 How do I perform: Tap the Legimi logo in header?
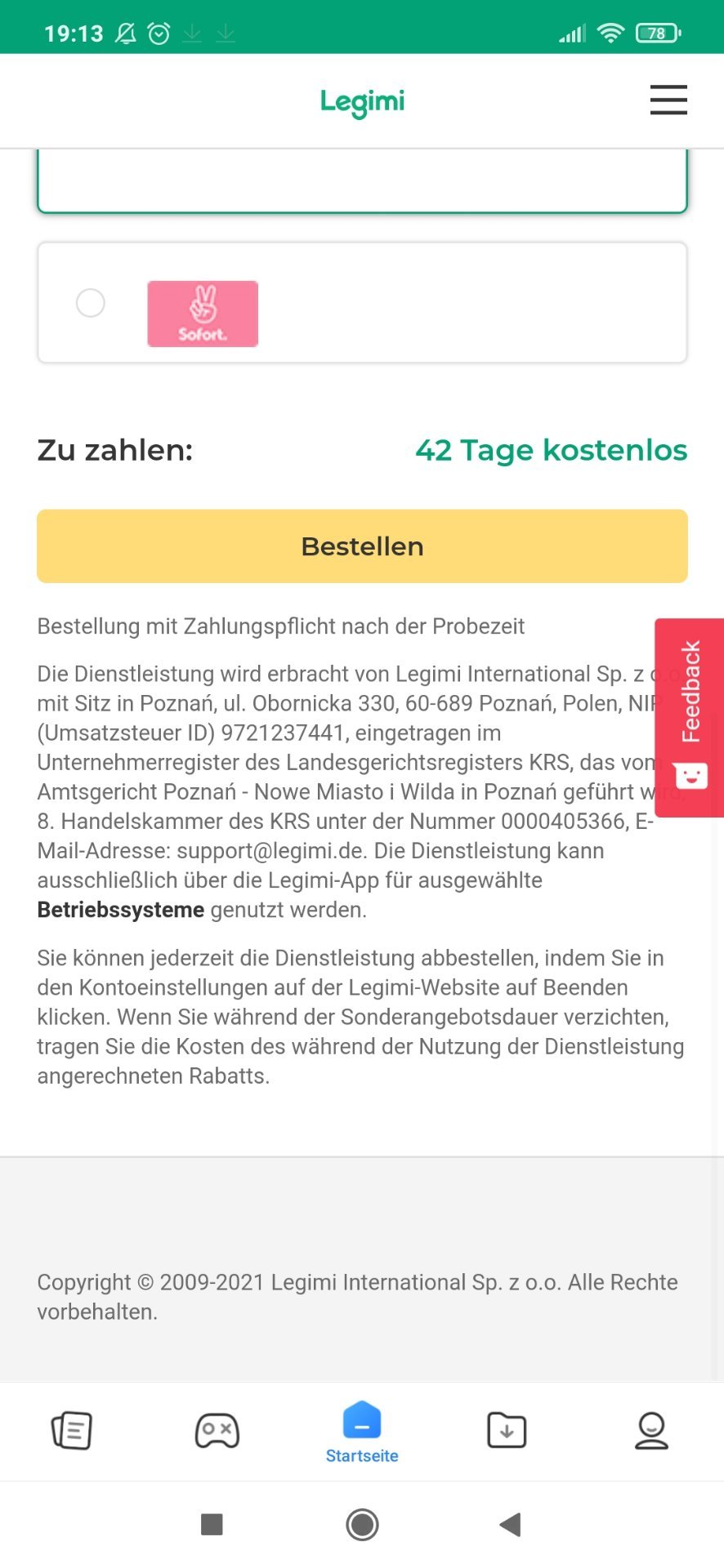click(362, 103)
